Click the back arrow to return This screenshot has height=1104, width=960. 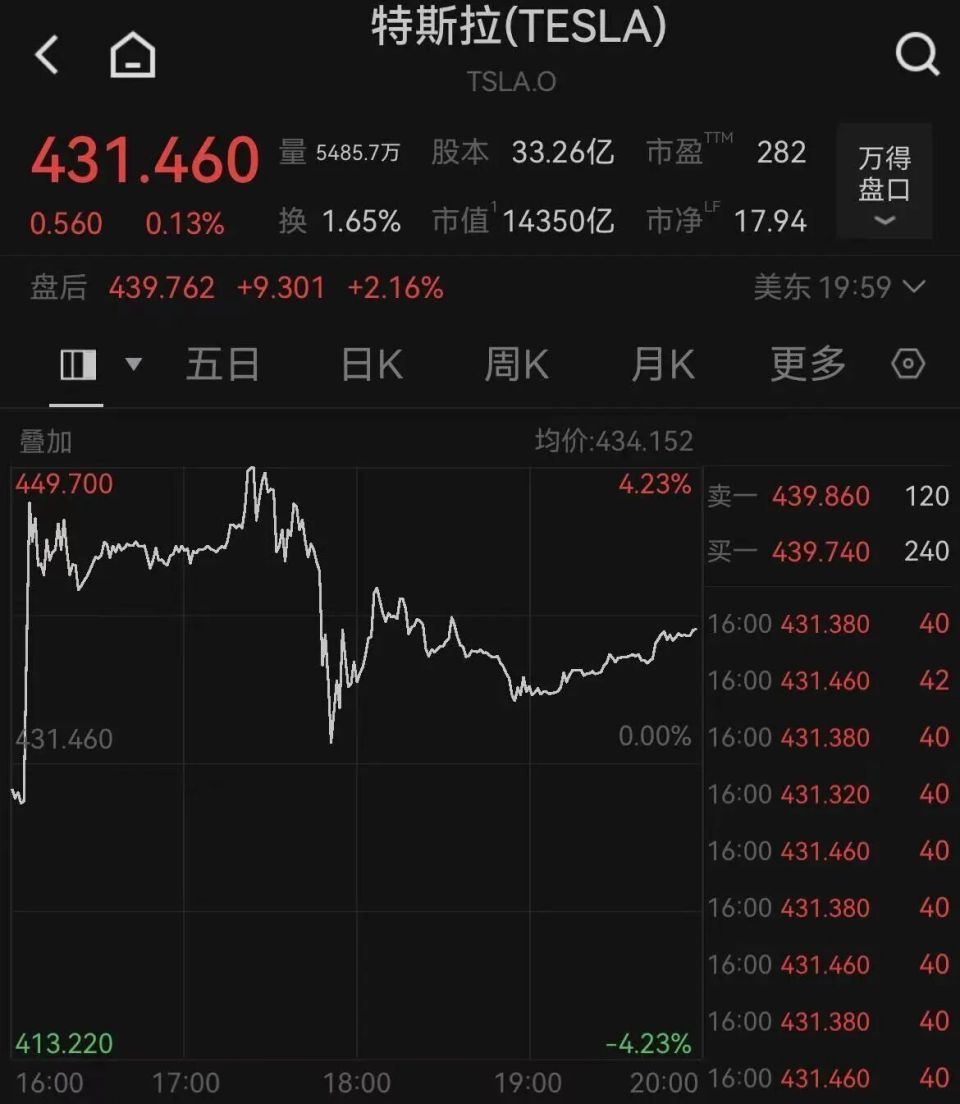pos(46,55)
